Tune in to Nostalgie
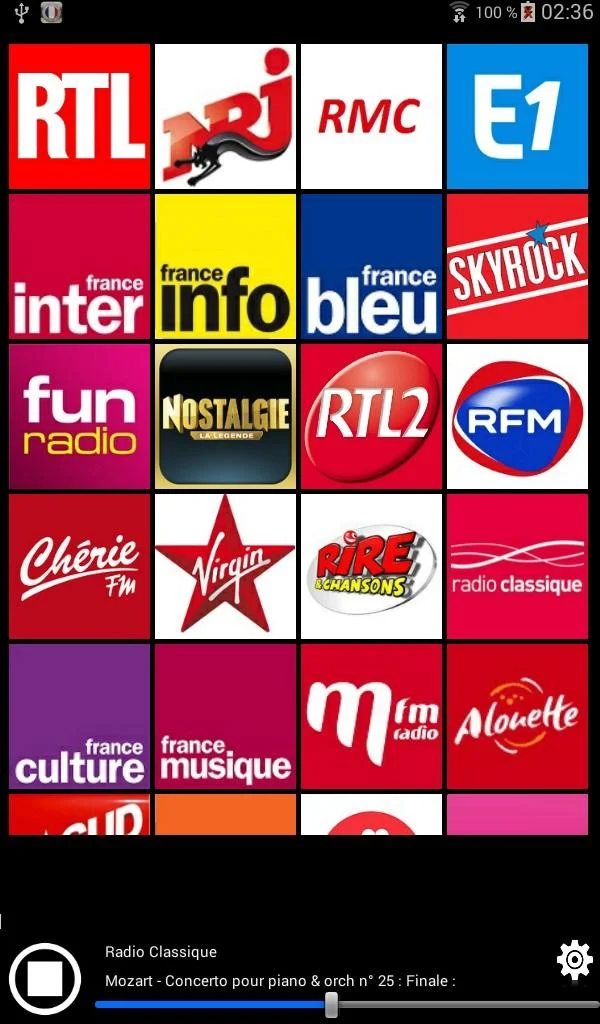This screenshot has height=1024, width=600. pos(225,416)
